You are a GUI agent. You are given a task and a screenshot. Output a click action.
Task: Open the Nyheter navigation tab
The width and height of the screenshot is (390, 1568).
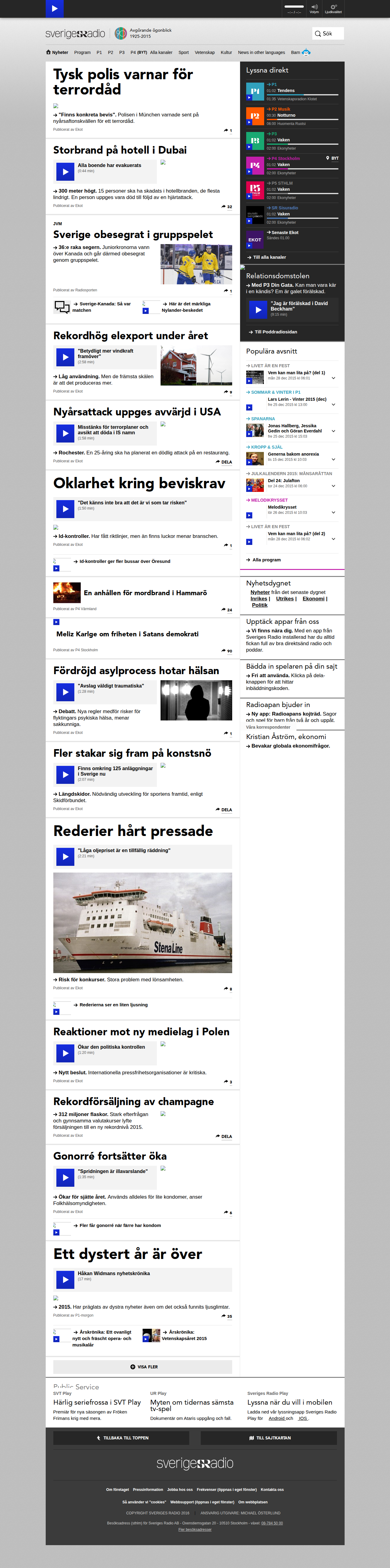[57, 52]
